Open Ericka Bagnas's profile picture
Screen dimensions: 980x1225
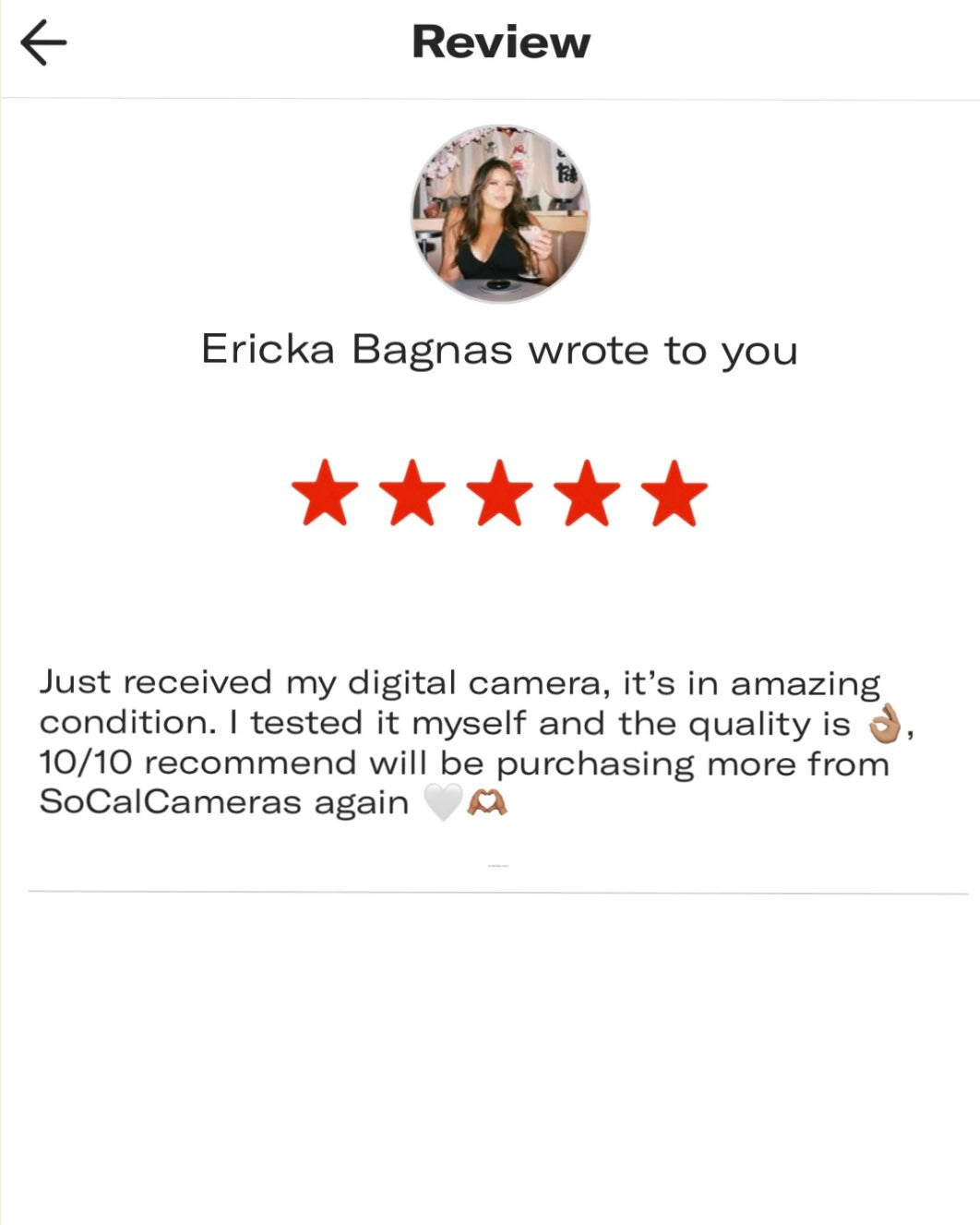pyautogui.click(x=499, y=213)
